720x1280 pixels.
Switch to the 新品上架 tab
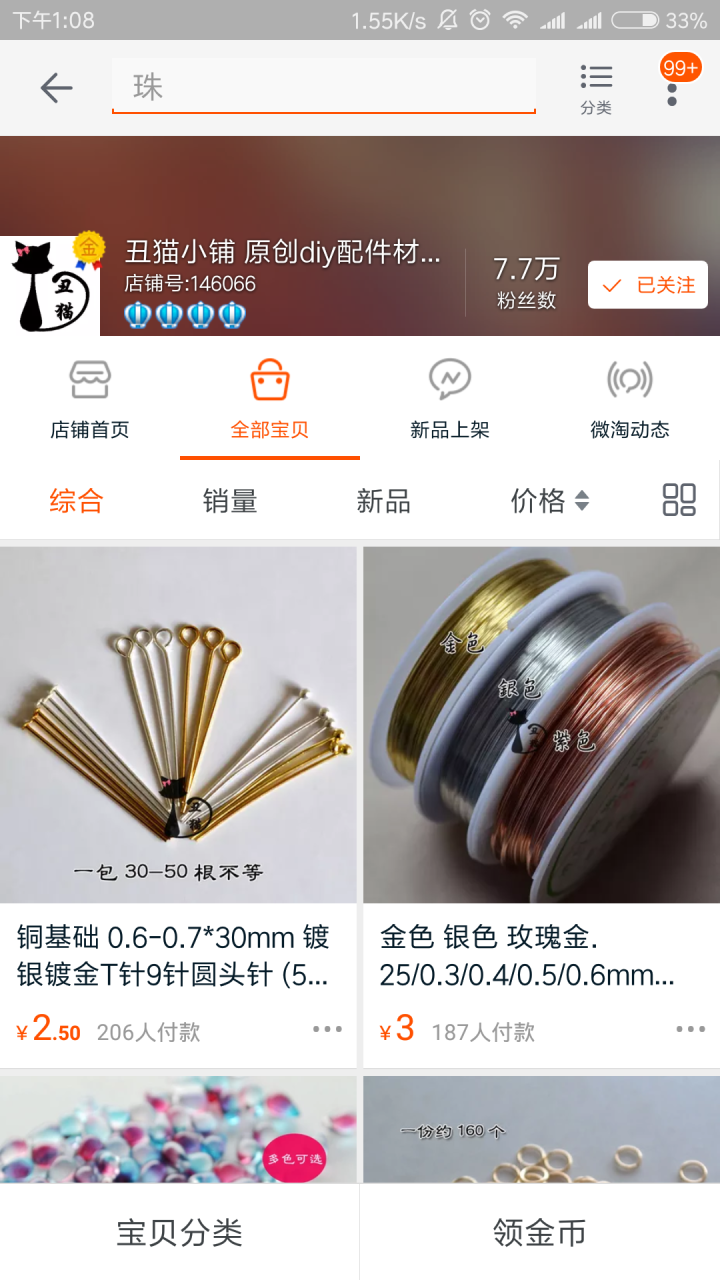point(450,400)
